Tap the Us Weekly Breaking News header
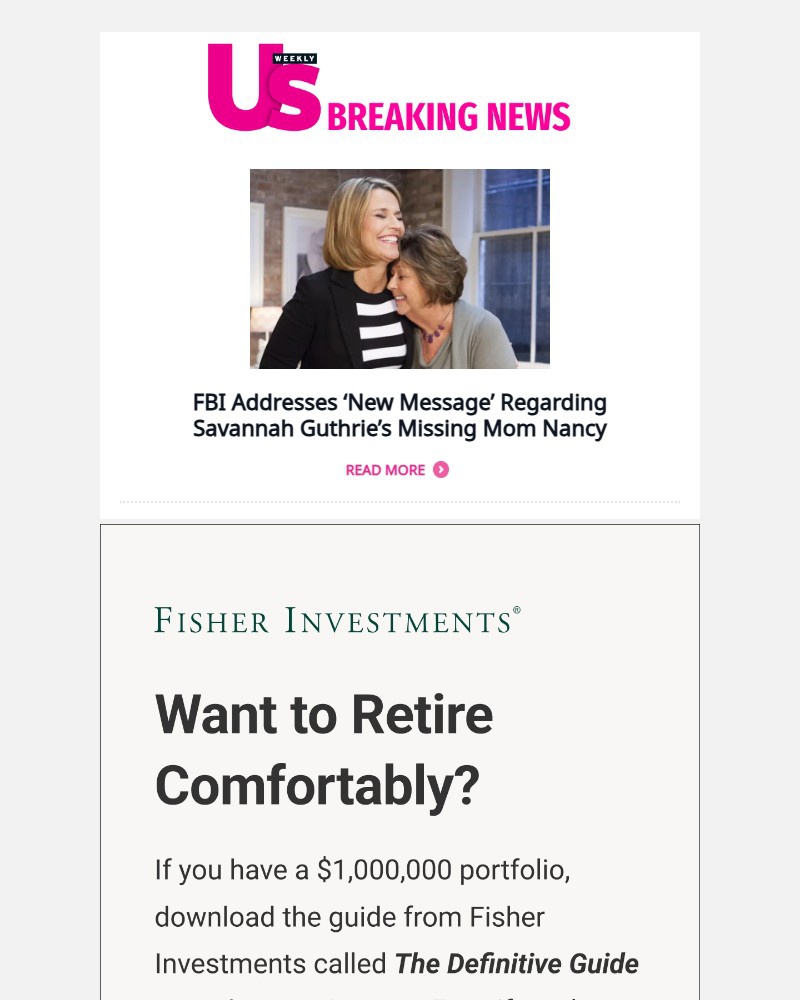Viewport: 800px width, 1000px height. pyautogui.click(x=389, y=90)
